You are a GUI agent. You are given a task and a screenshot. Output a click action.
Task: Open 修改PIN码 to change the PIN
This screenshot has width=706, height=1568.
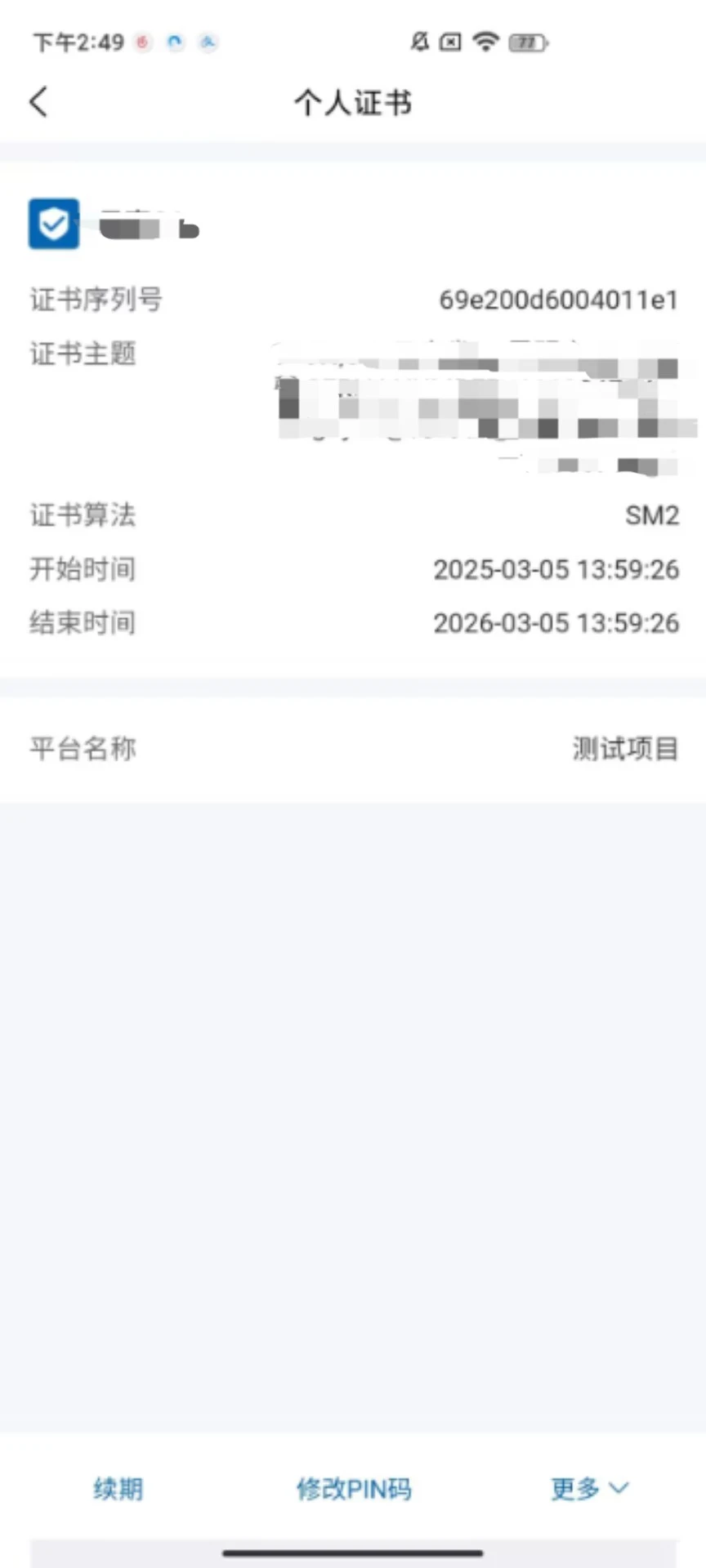pos(353,1490)
